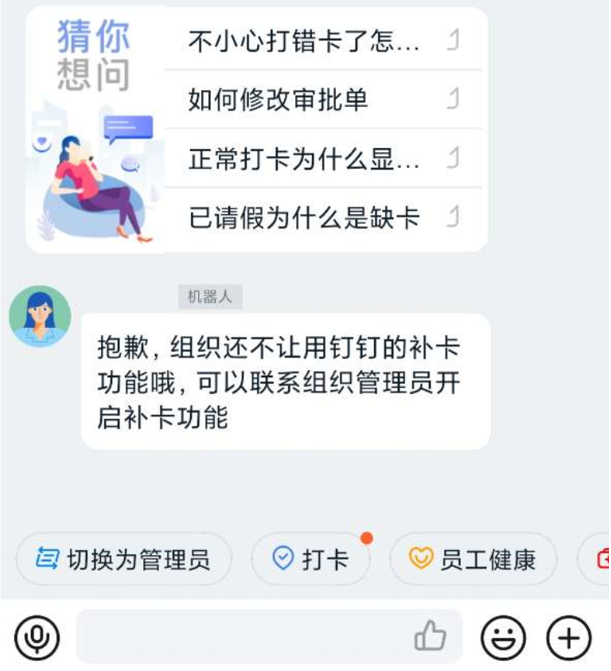Viewport: 611px width, 671px height.
Task: Open the 打卡 shortcut chip
Action: 311,559
